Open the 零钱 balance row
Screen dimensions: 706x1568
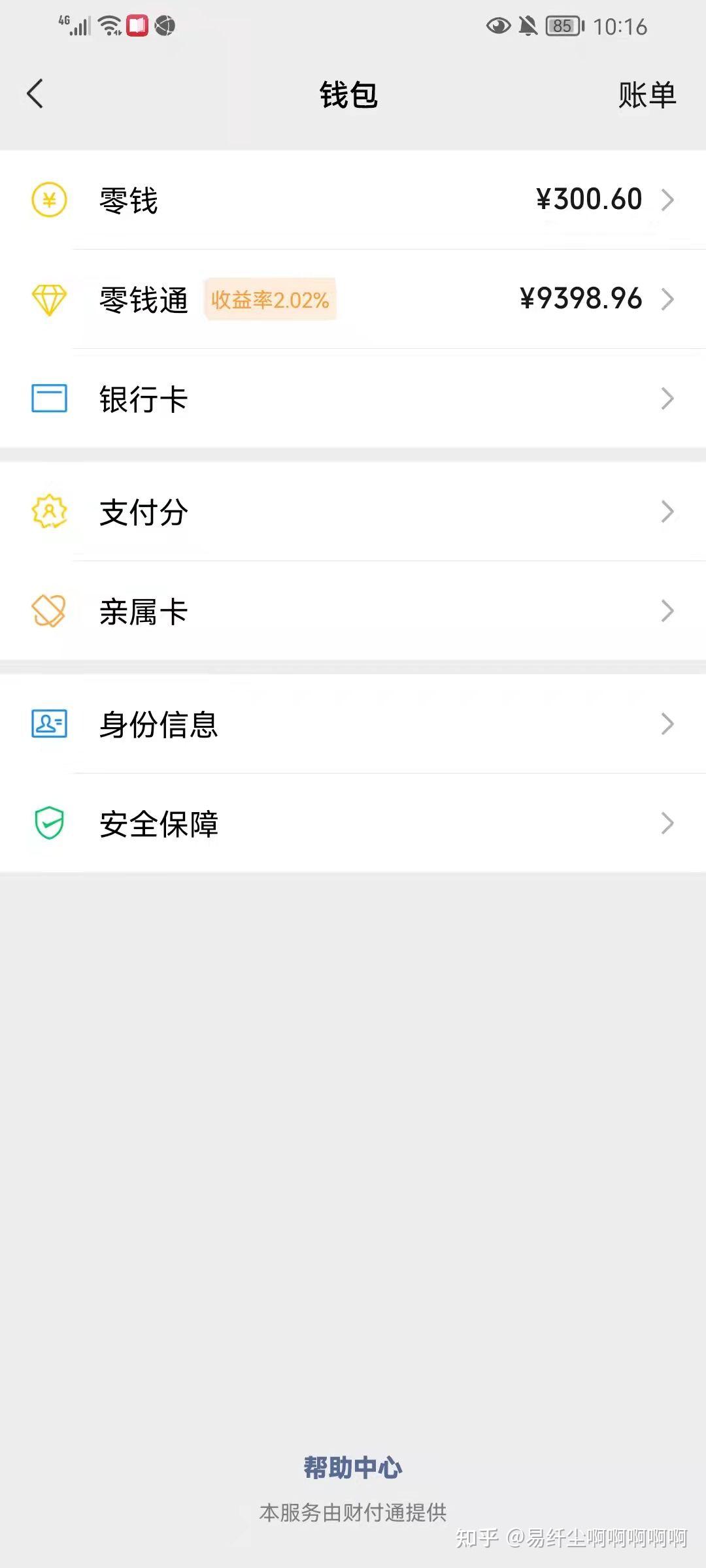pyautogui.click(x=353, y=200)
